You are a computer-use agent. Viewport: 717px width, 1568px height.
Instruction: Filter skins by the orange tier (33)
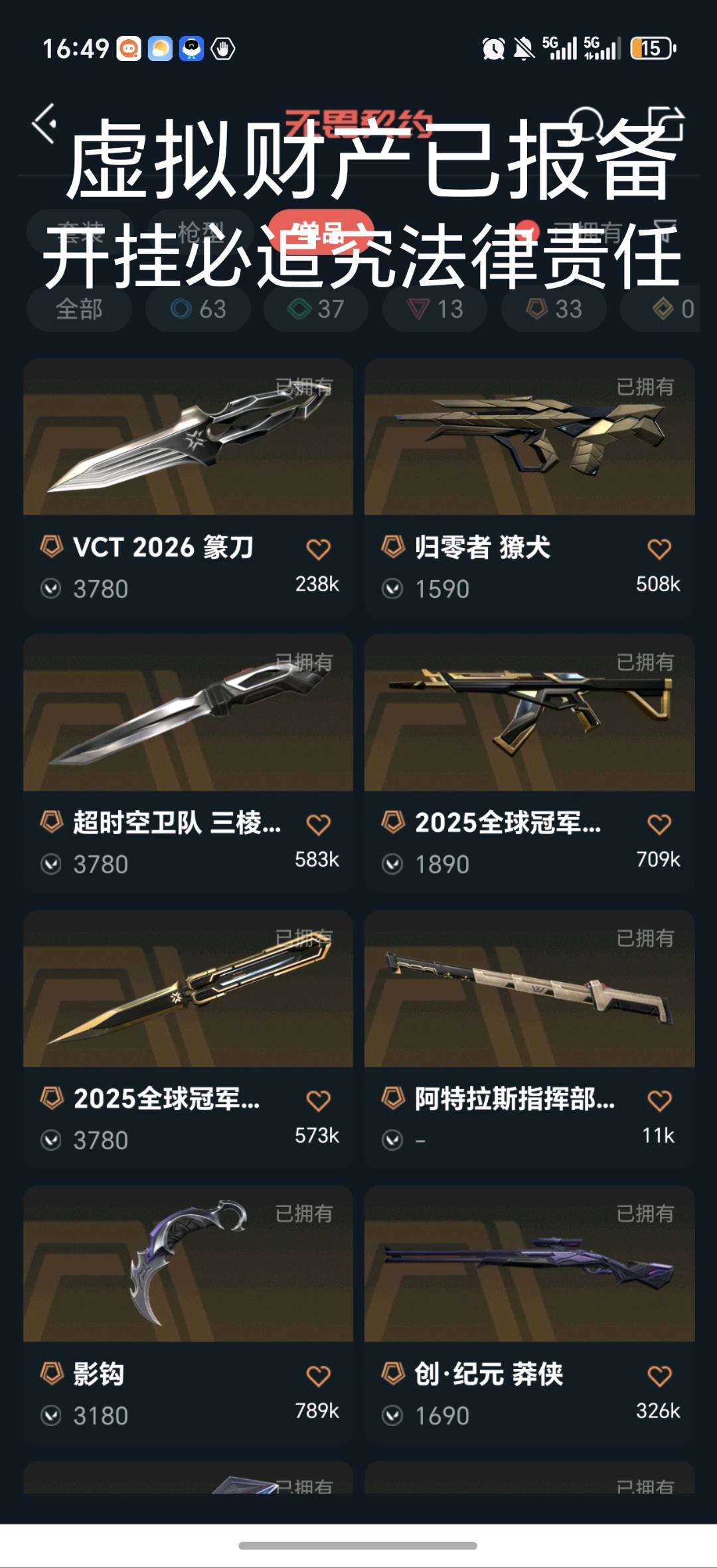coord(554,309)
